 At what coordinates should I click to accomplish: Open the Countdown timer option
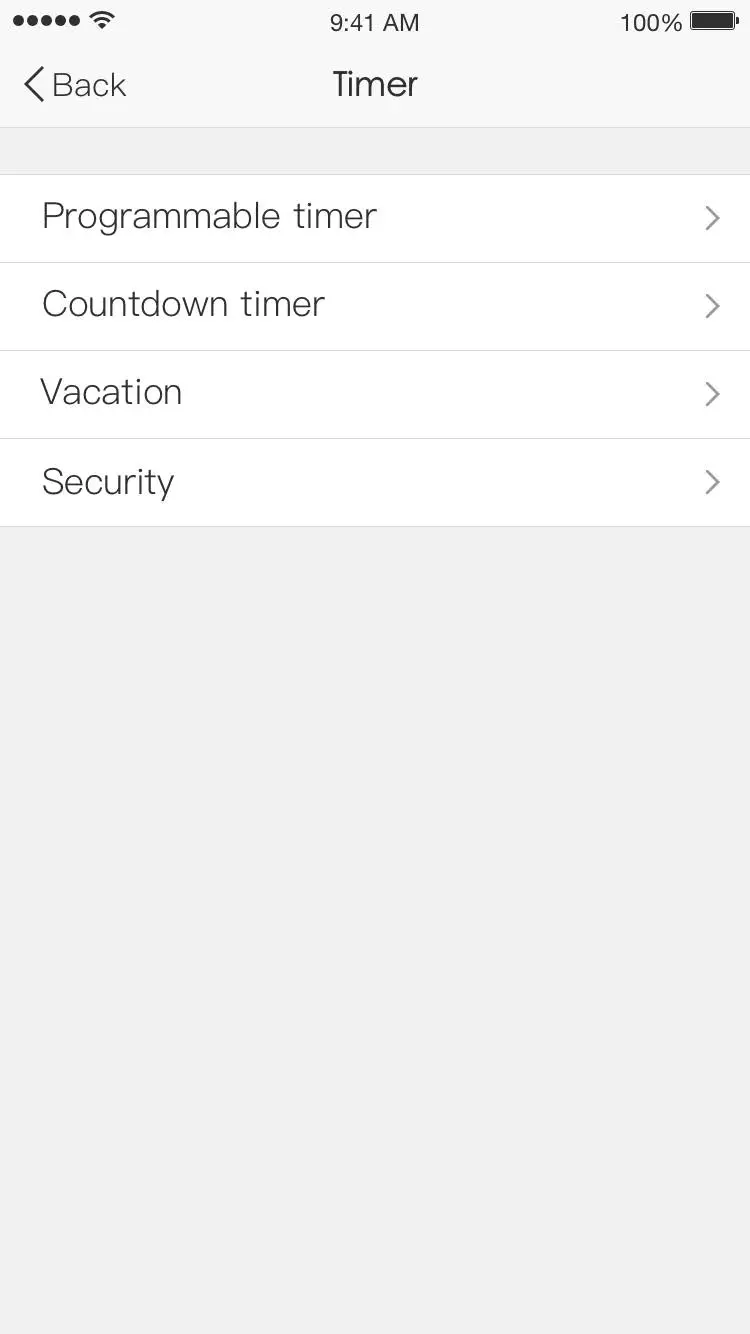[374, 306]
